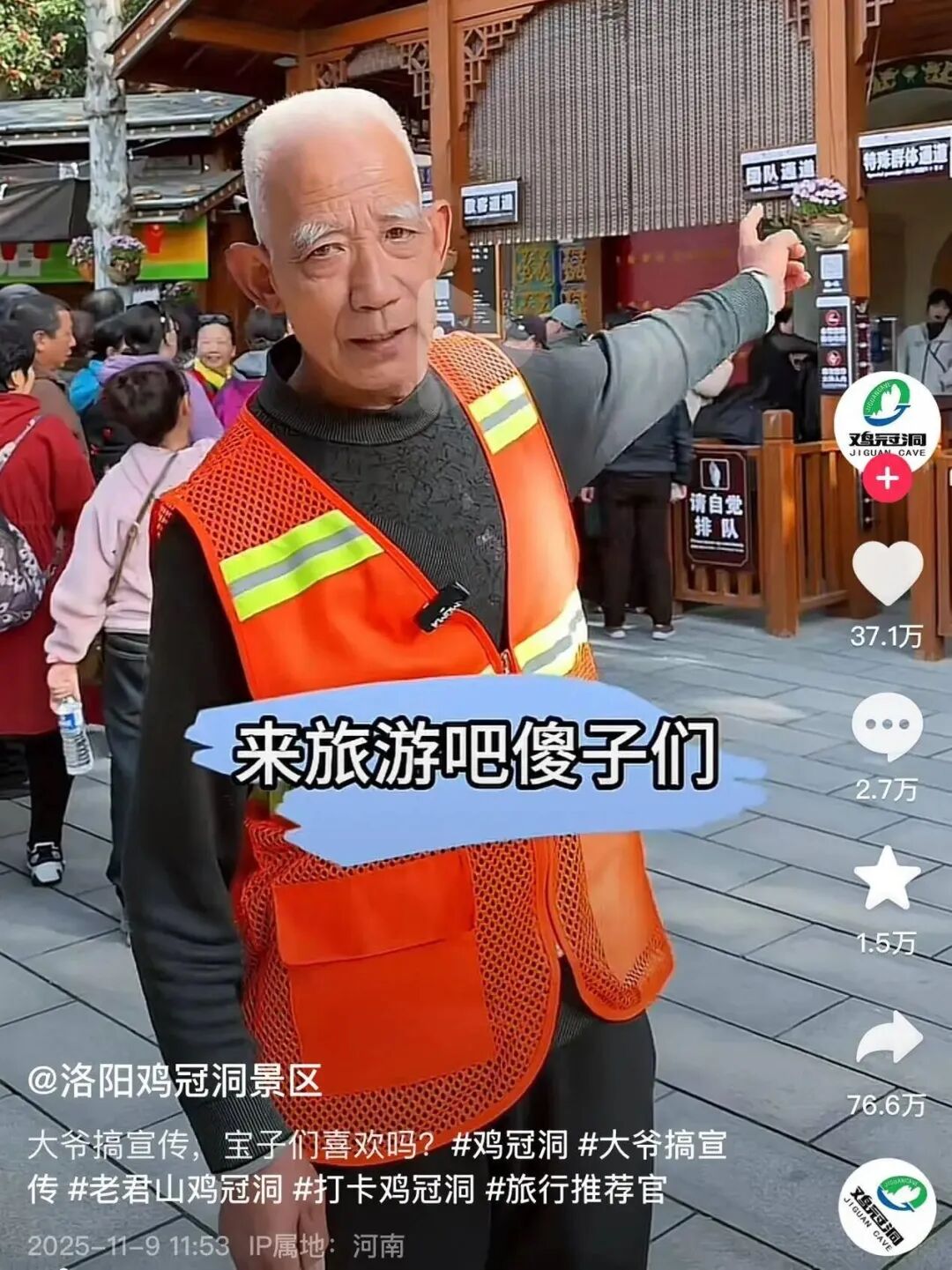Open the #老君山鸡冠洞 hashtag
Screen dimensions: 952x1270
(175, 1189)
